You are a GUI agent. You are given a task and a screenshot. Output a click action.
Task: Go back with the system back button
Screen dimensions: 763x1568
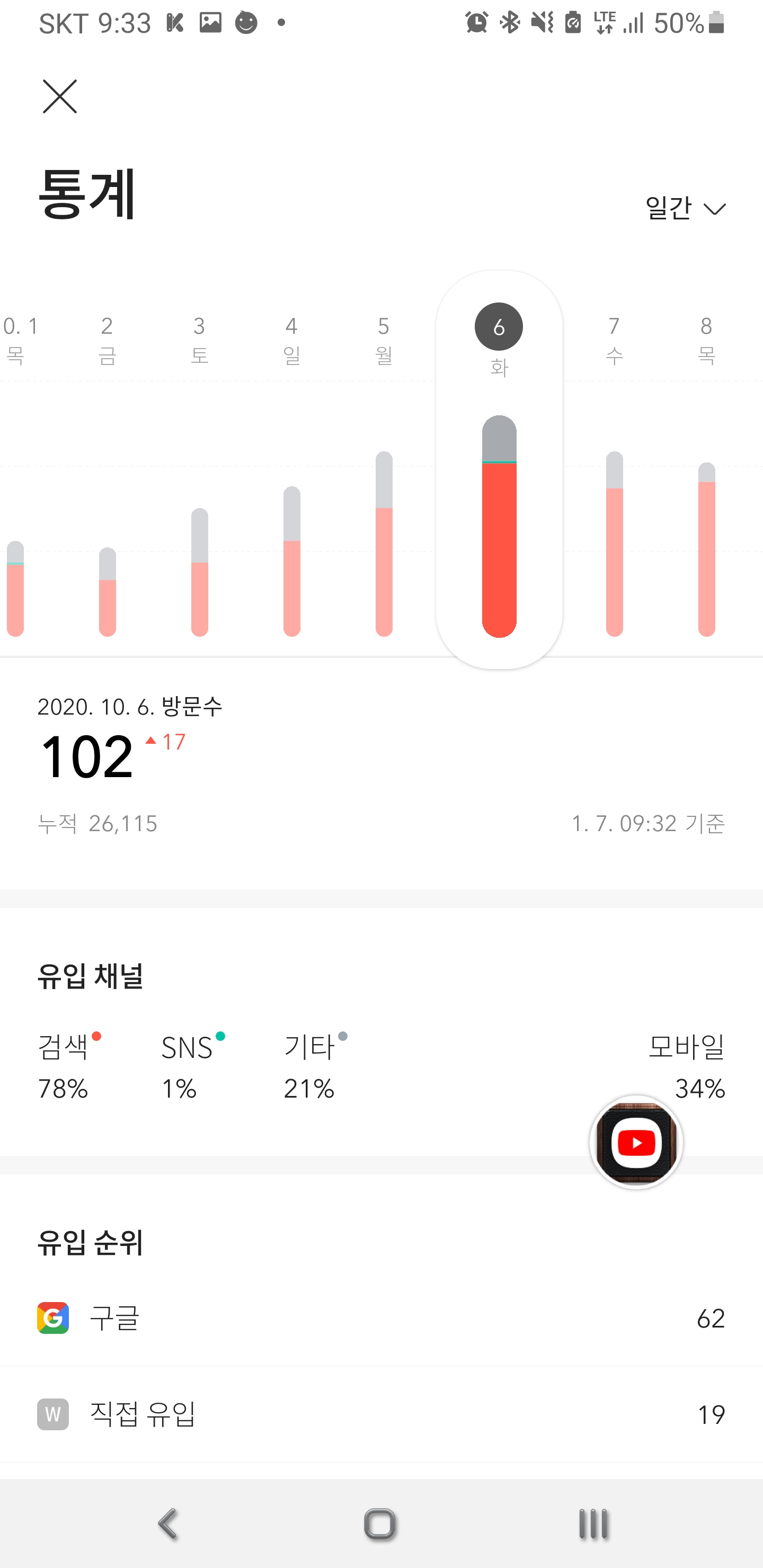click(168, 1524)
